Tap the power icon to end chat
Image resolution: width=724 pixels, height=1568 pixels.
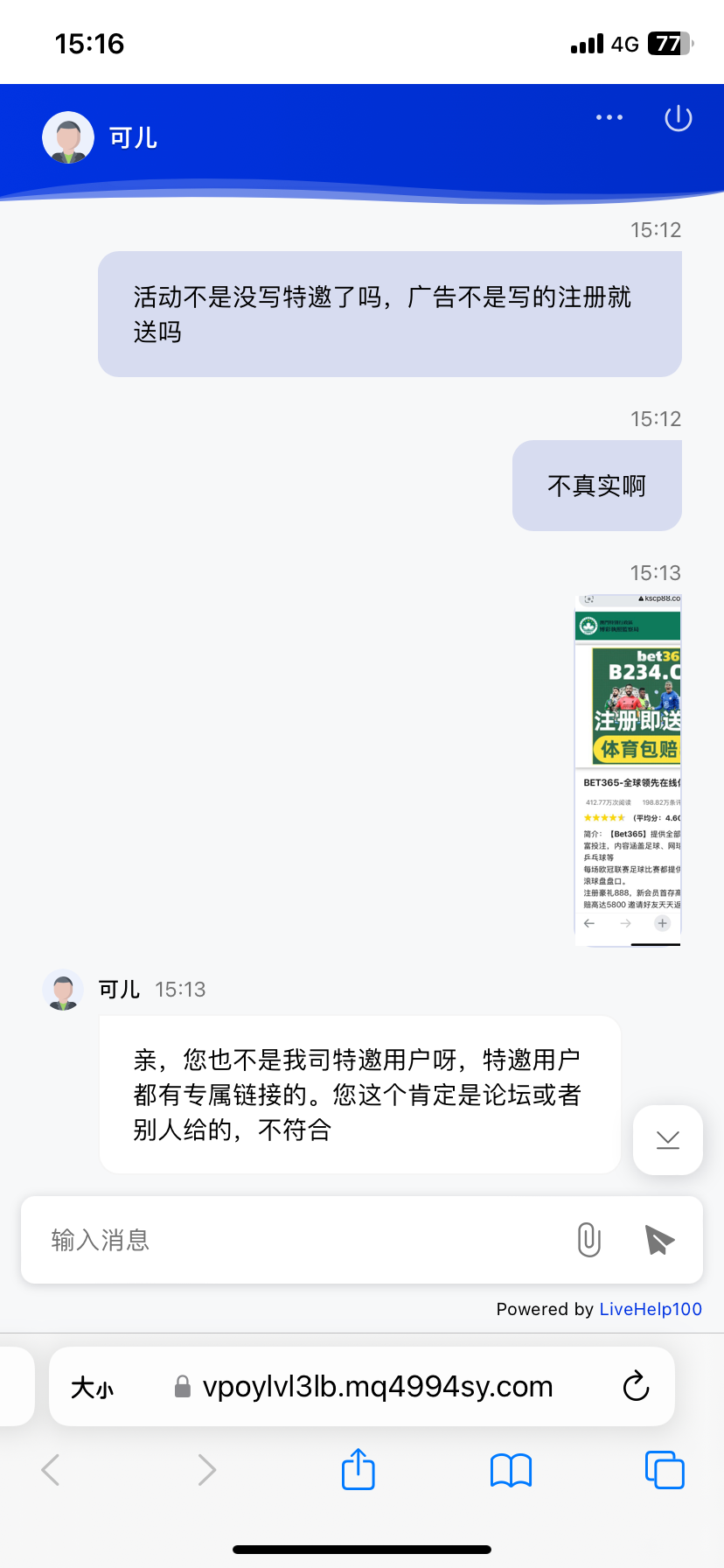pyautogui.click(x=679, y=118)
